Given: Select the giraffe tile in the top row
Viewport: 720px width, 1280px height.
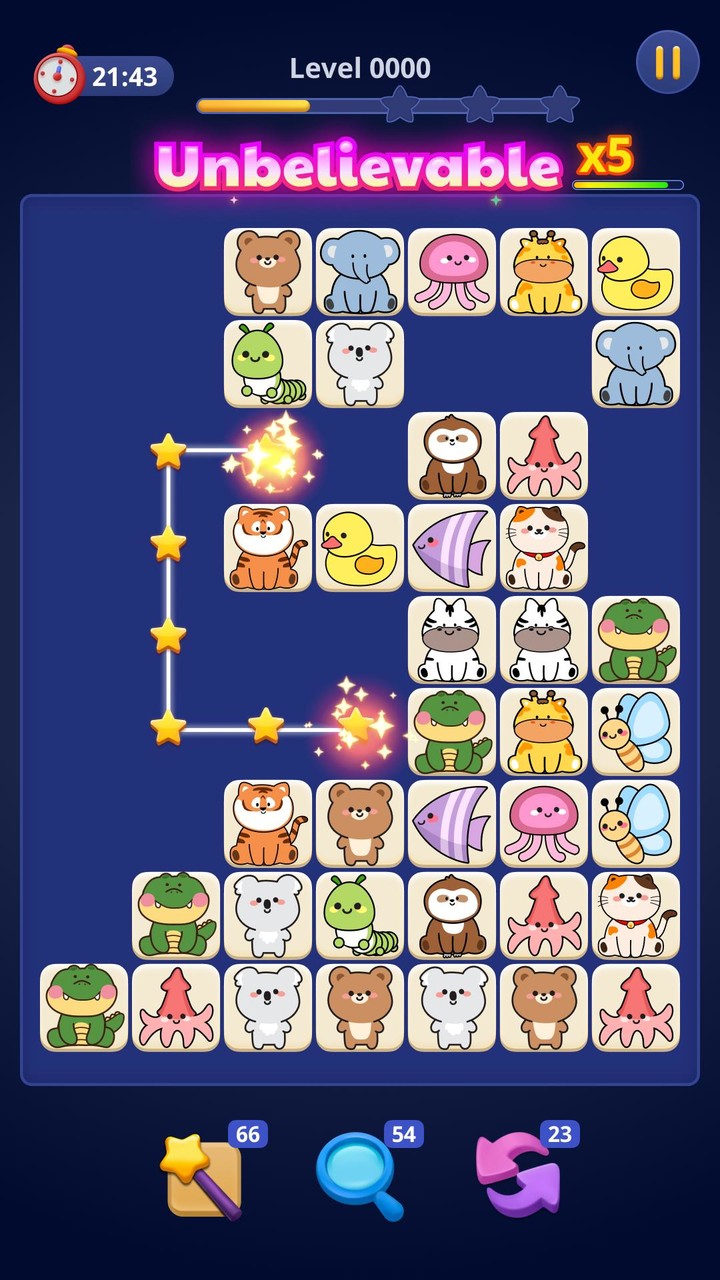Looking at the screenshot, I should tap(543, 272).
